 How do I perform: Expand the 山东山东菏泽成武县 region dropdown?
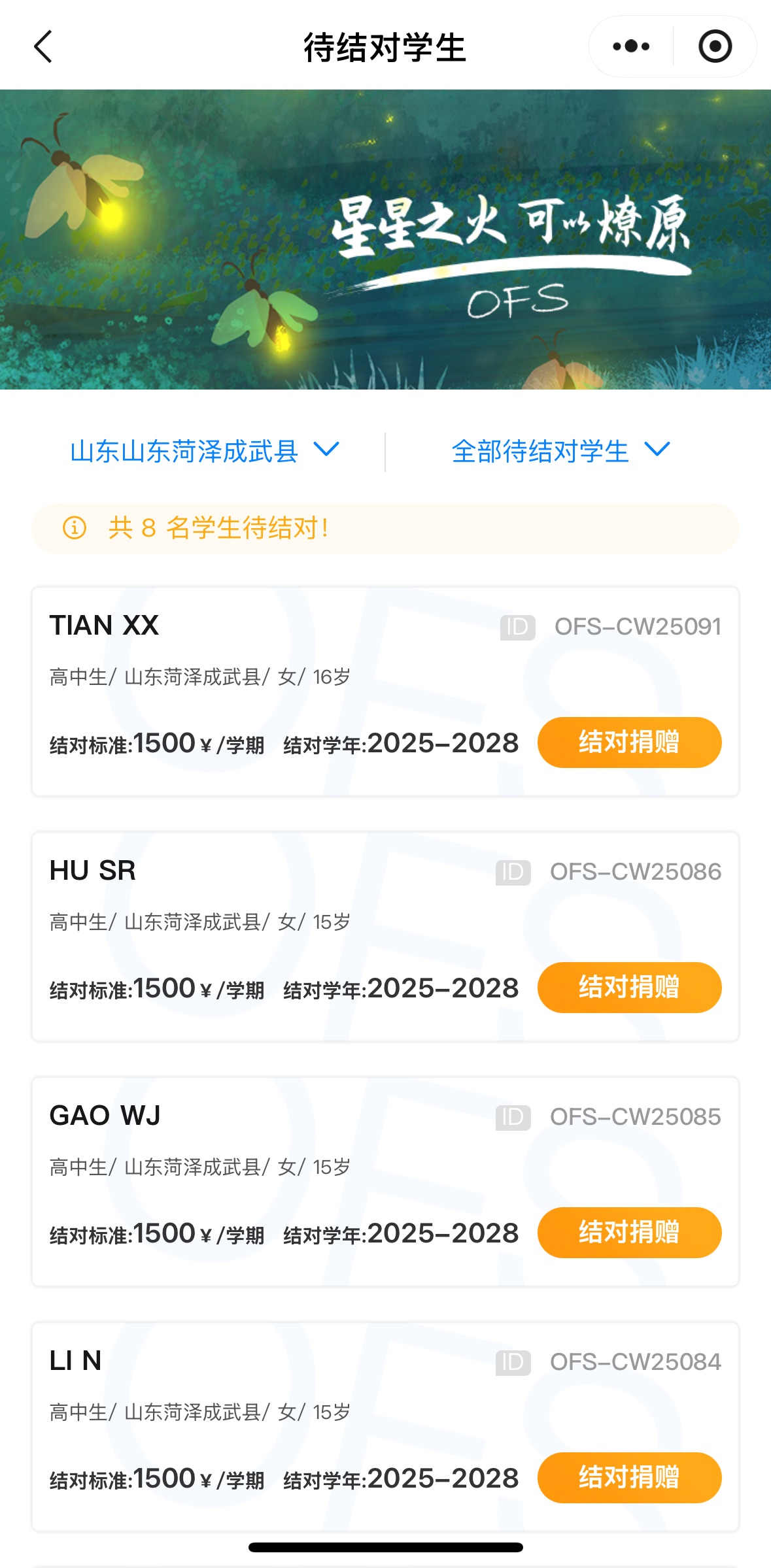click(x=204, y=451)
